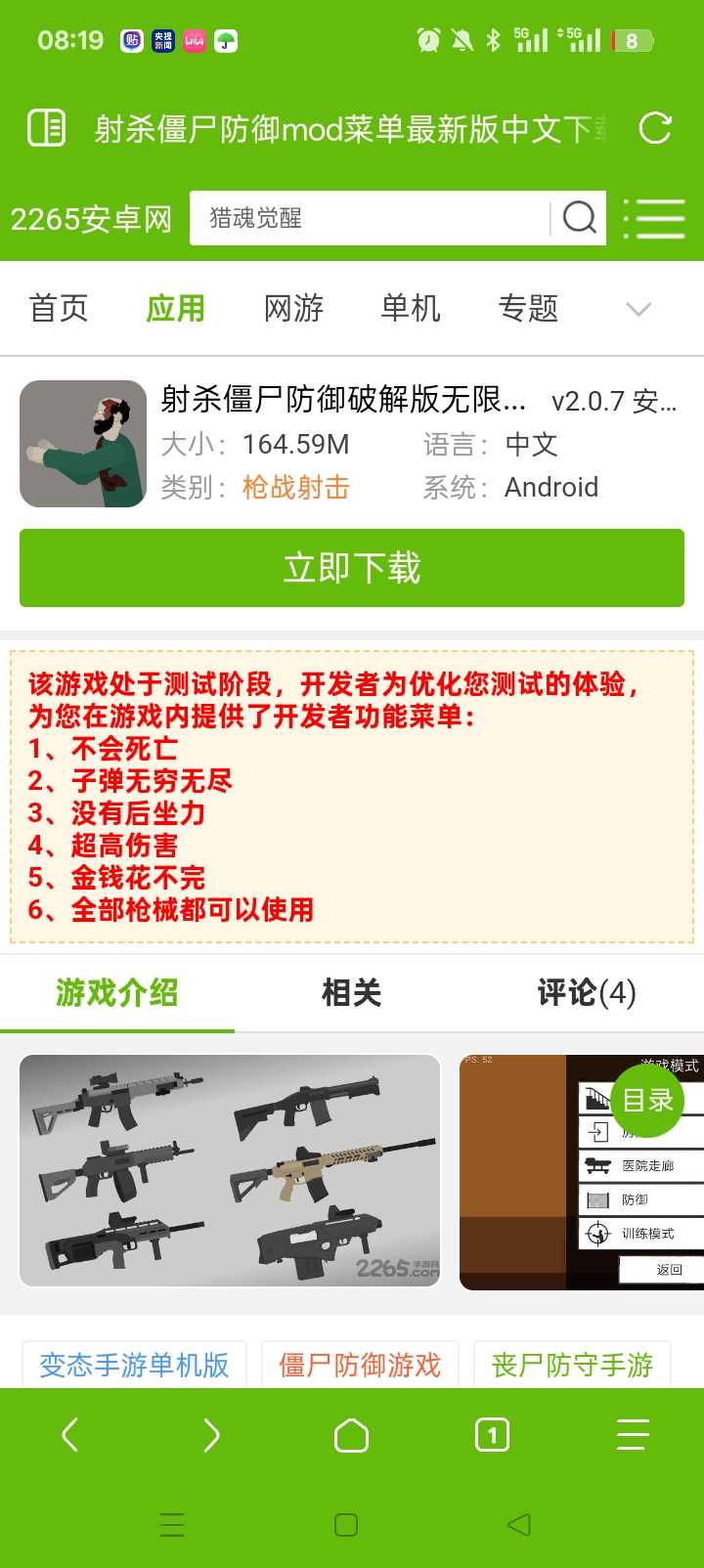This screenshot has height=1568, width=704.
Task: Switch to the 网游 tab
Action: point(293,309)
